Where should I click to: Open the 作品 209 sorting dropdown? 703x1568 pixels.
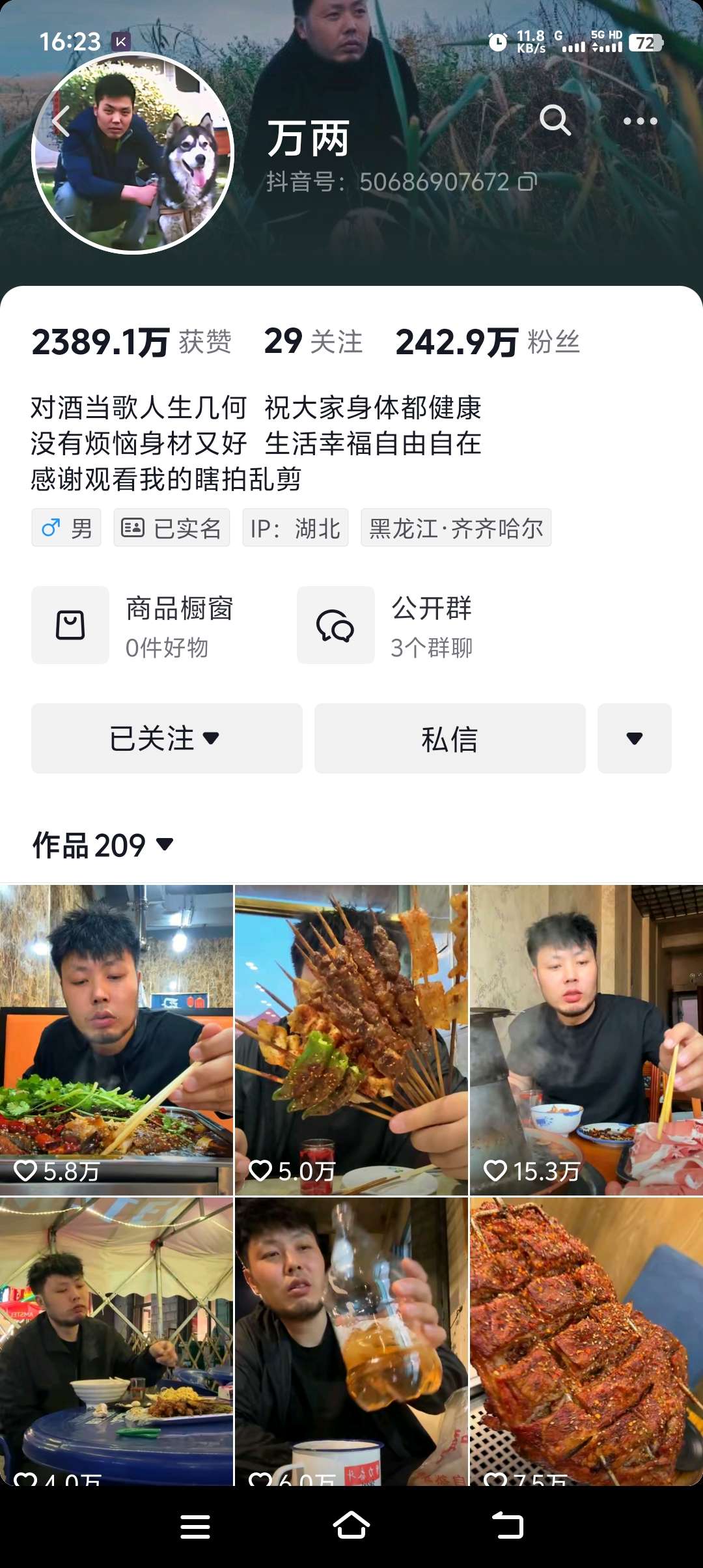pyautogui.click(x=104, y=845)
